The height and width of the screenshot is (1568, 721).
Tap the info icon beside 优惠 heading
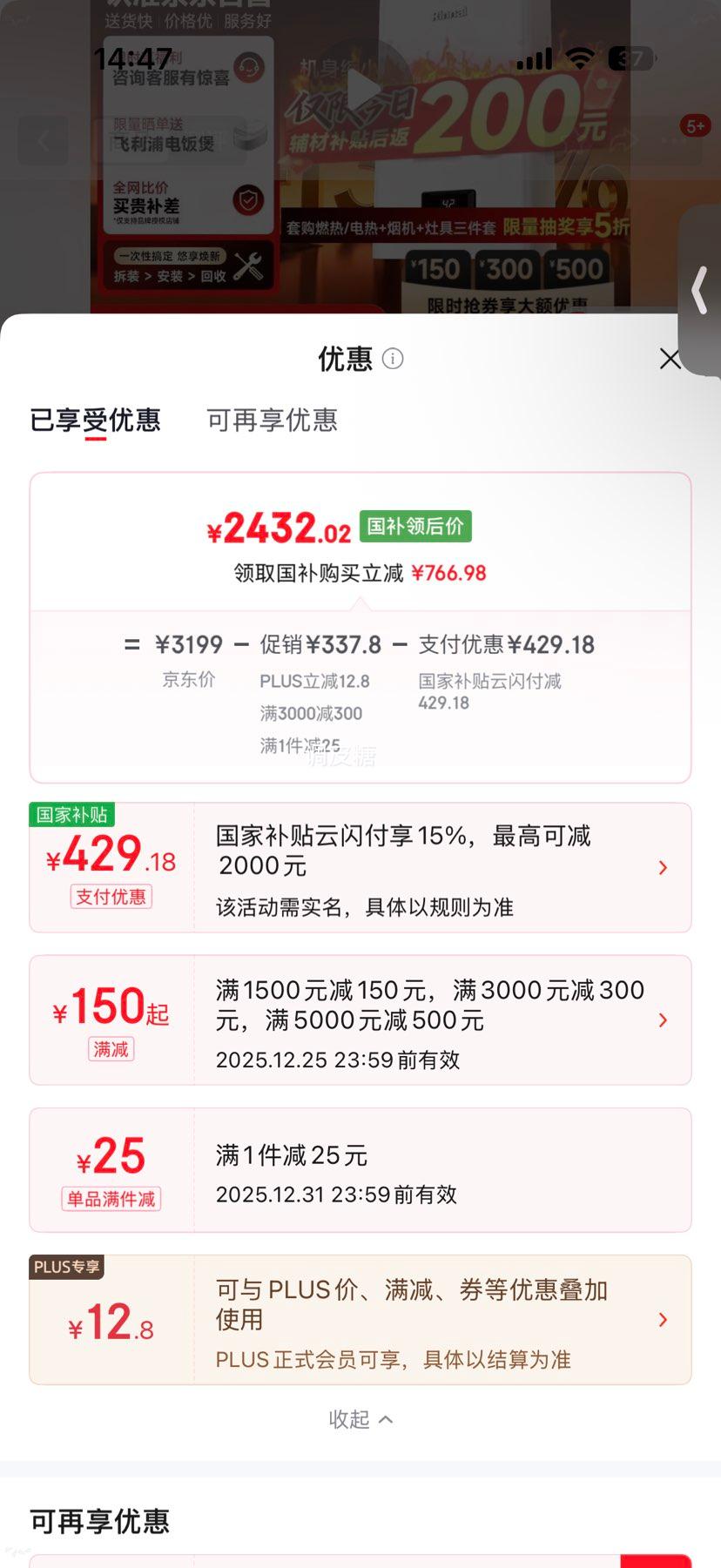click(x=393, y=358)
